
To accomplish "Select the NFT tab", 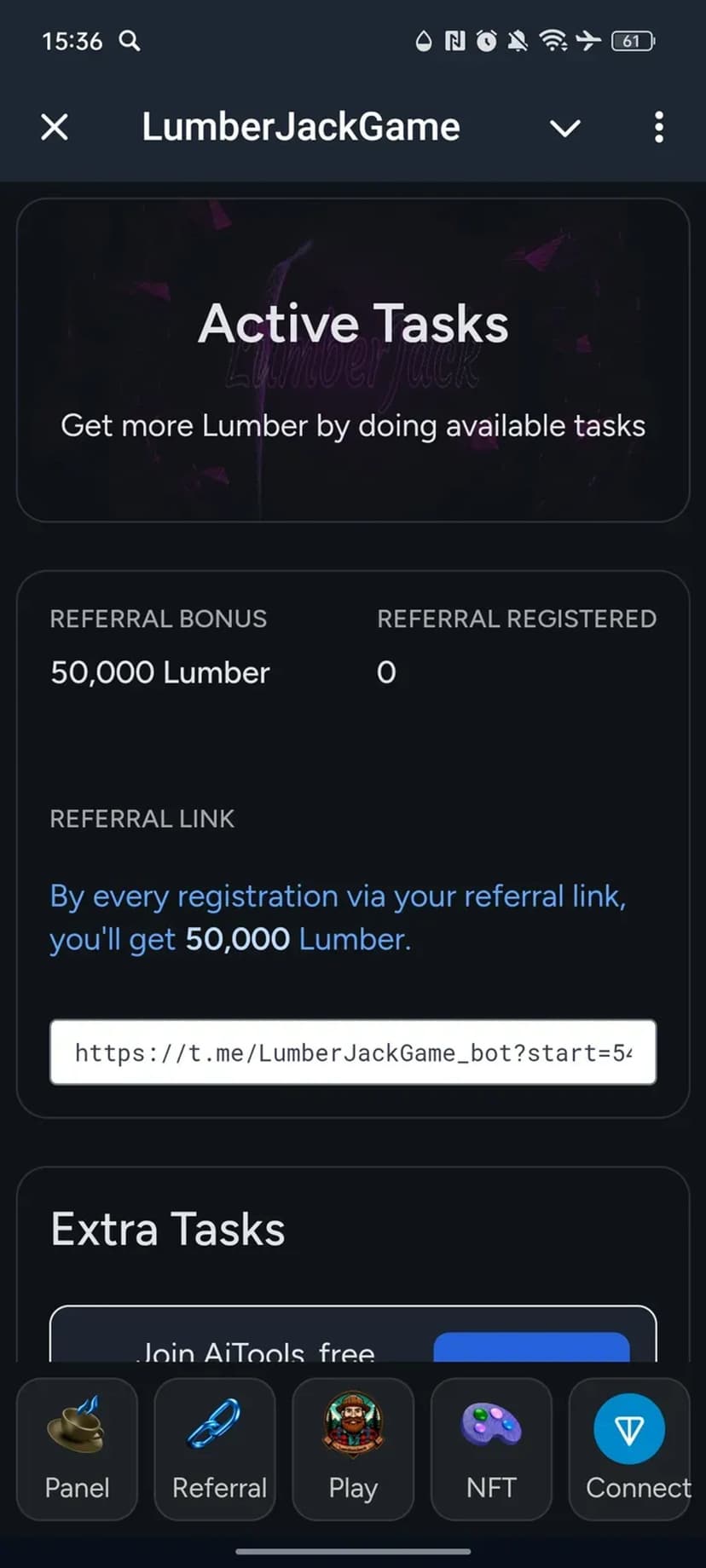I will pos(491,1449).
